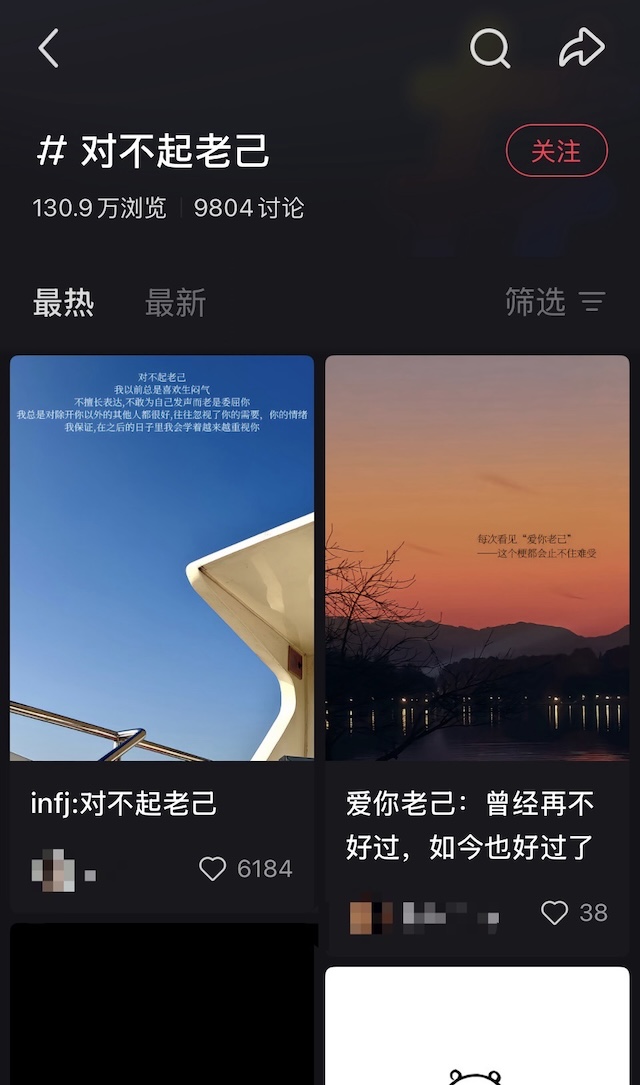Follow the topic with the 关注 button
This screenshot has height=1085, width=640.
(556, 151)
